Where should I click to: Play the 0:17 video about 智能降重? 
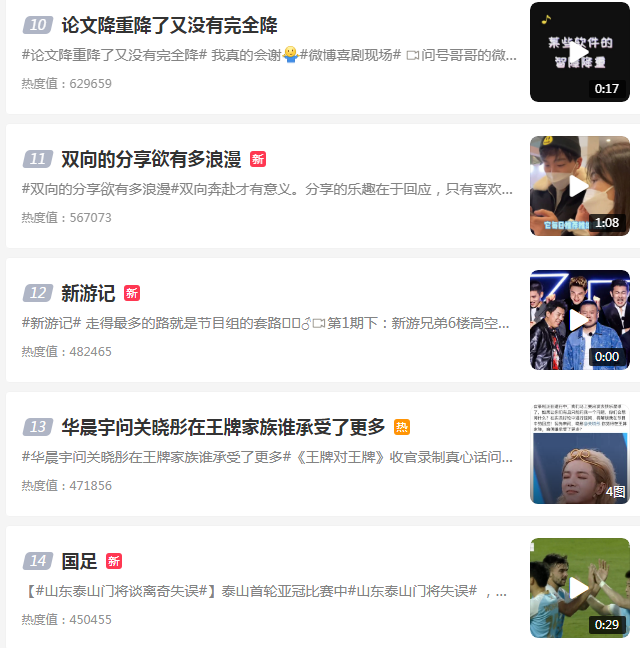coord(579,52)
